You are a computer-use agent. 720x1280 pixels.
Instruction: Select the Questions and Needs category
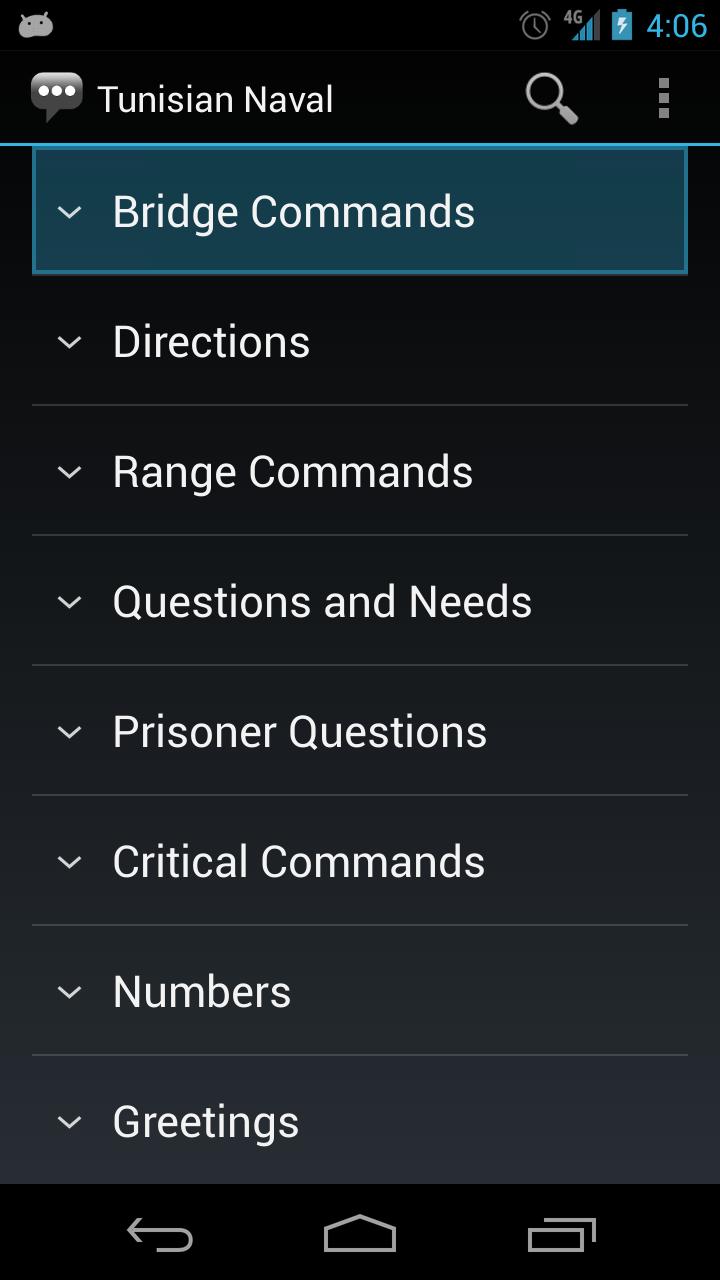[322, 601]
